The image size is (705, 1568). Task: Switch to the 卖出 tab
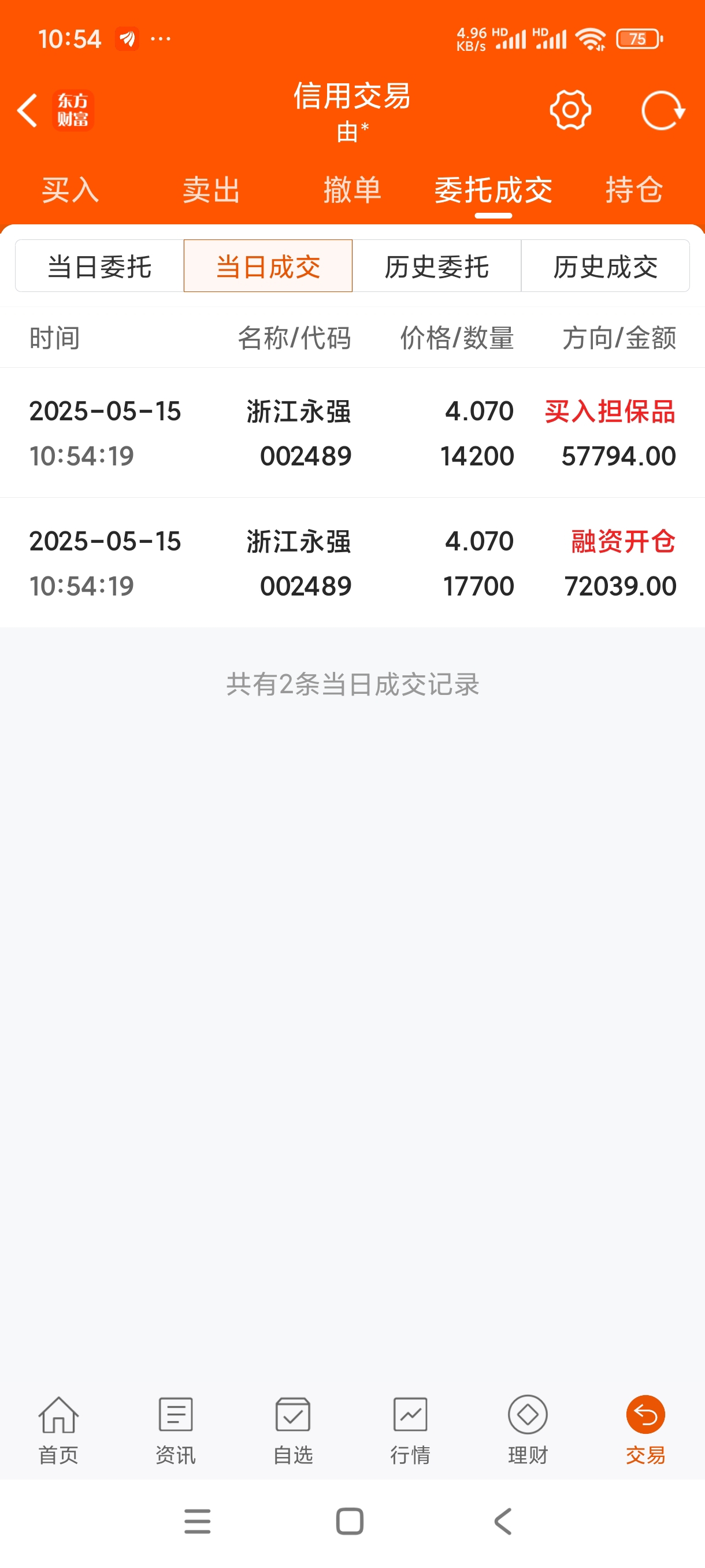tap(211, 190)
